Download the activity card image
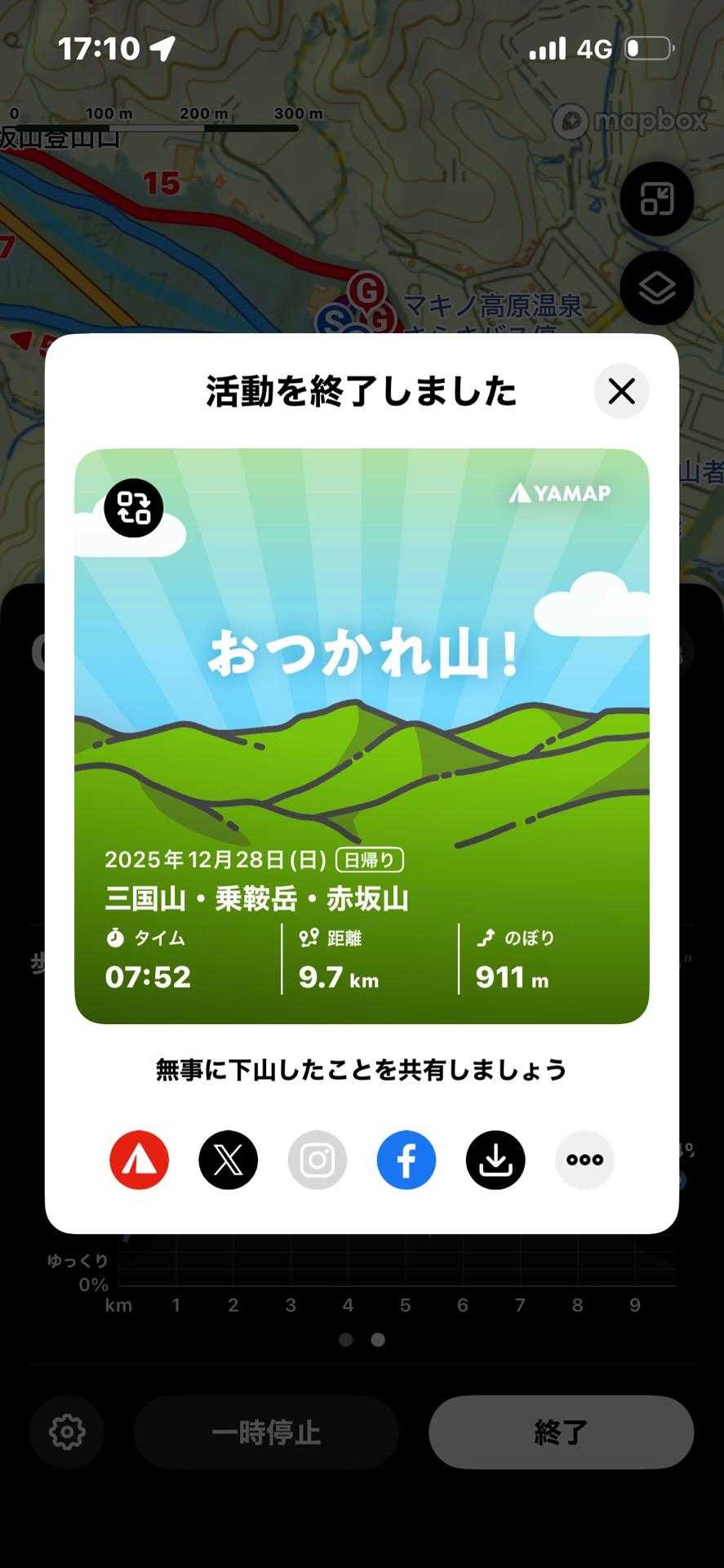 (x=495, y=1160)
